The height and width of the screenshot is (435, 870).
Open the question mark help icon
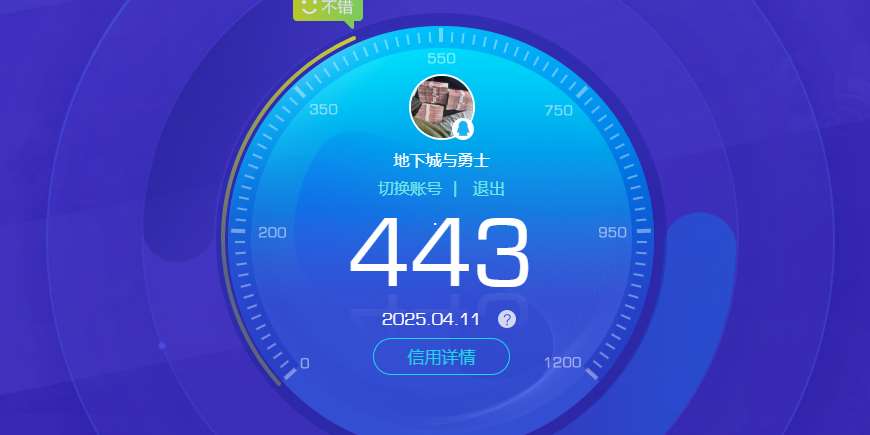507,319
